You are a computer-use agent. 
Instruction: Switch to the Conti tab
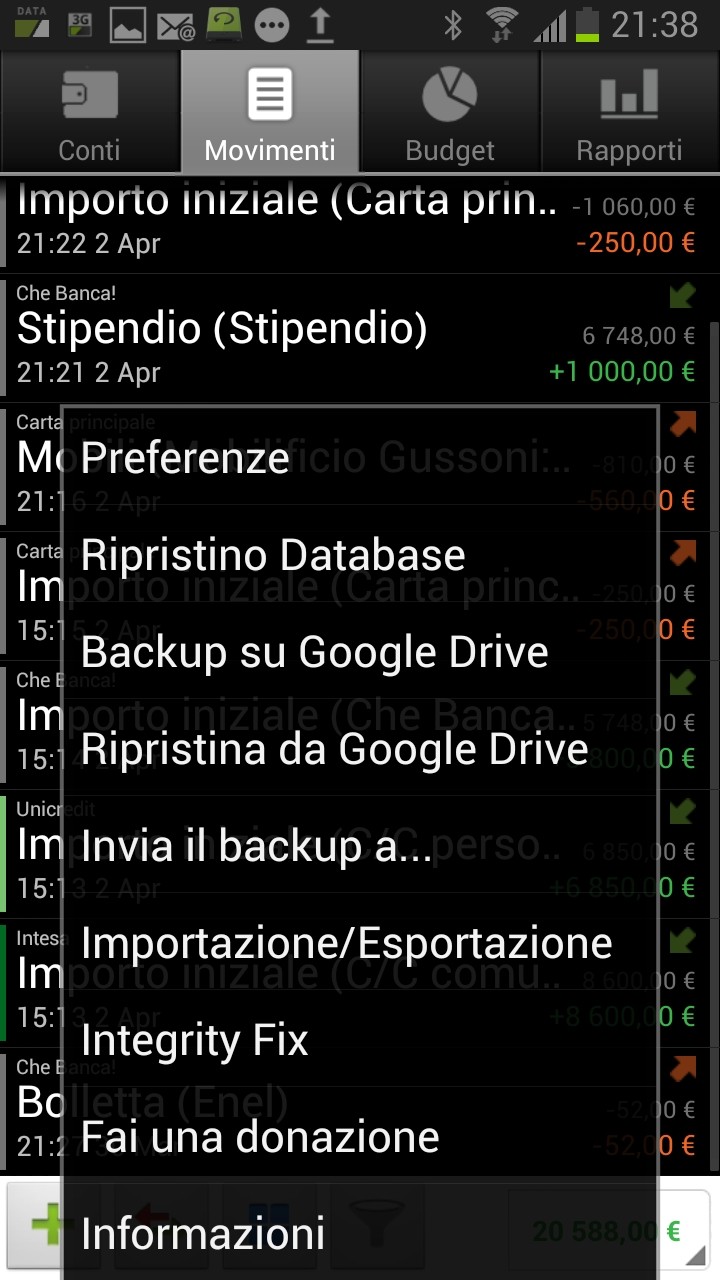(90, 112)
